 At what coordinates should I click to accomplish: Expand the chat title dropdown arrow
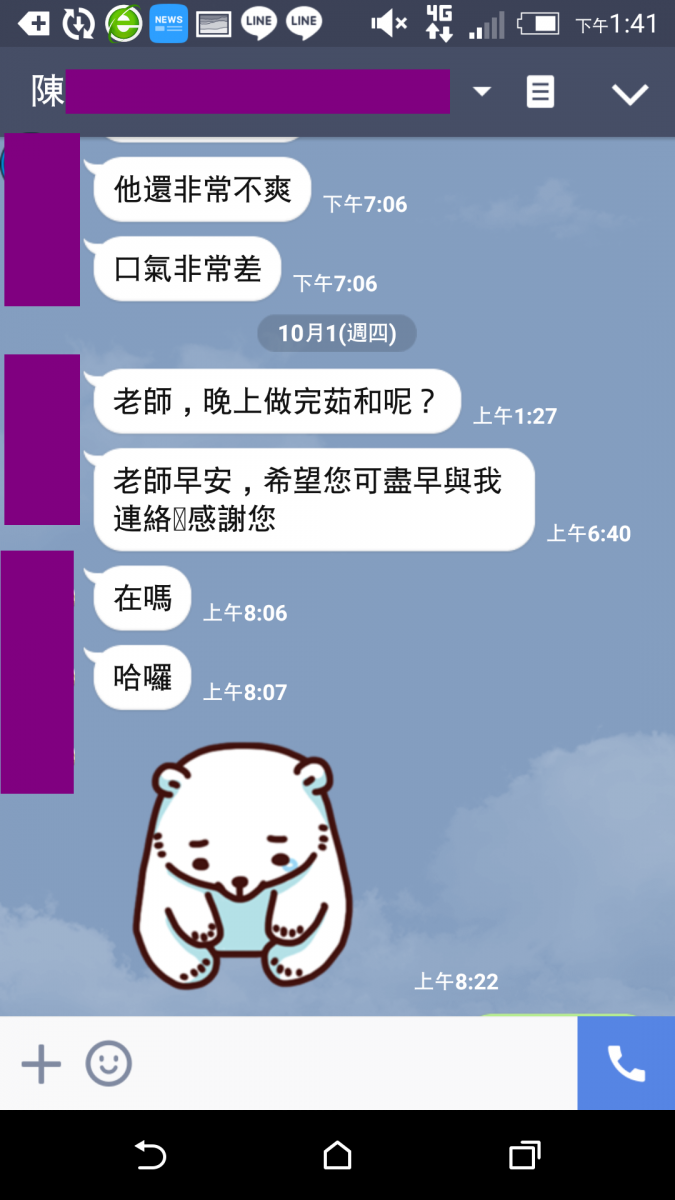click(x=482, y=92)
